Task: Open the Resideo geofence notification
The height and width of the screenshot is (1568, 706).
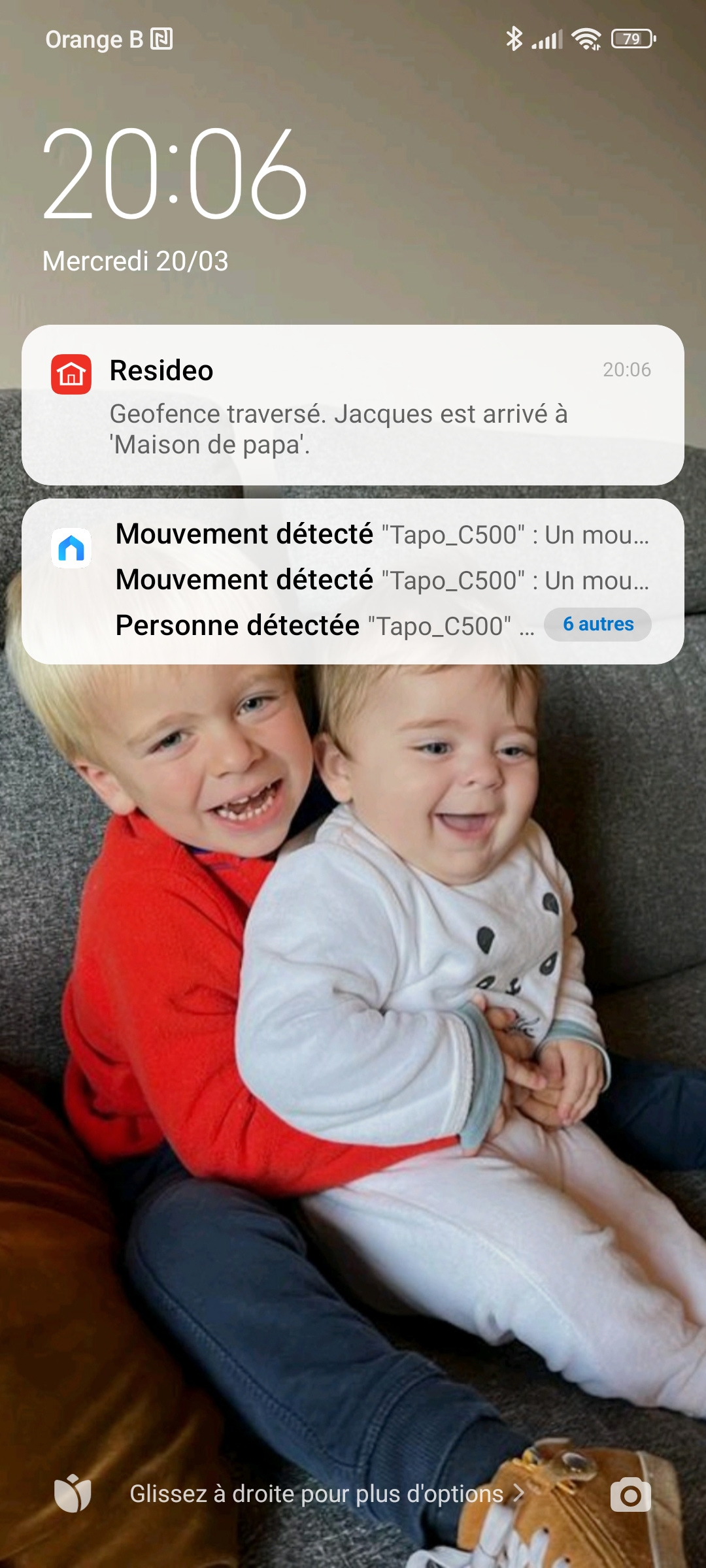Action: 353,405
